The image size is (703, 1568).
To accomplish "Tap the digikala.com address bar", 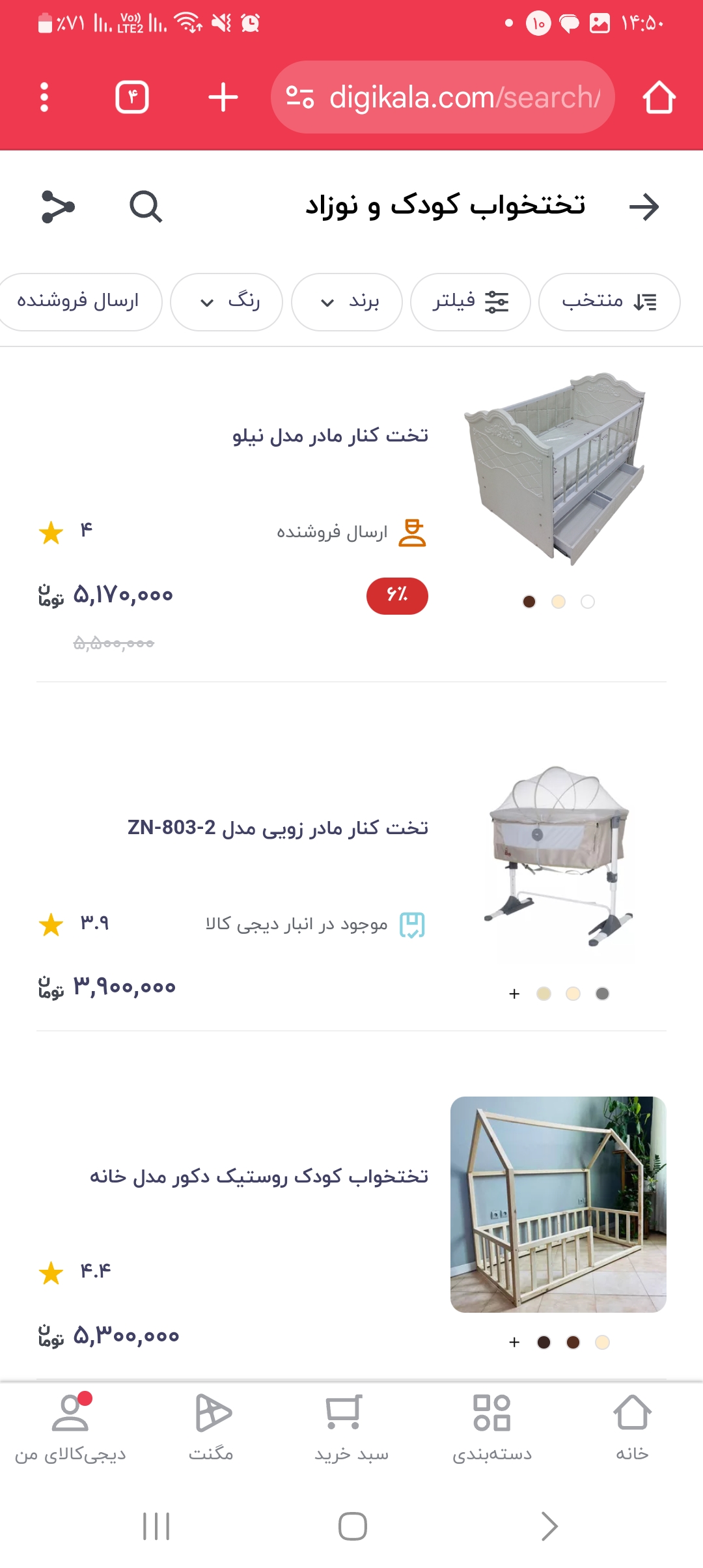I will pyautogui.click(x=443, y=98).
